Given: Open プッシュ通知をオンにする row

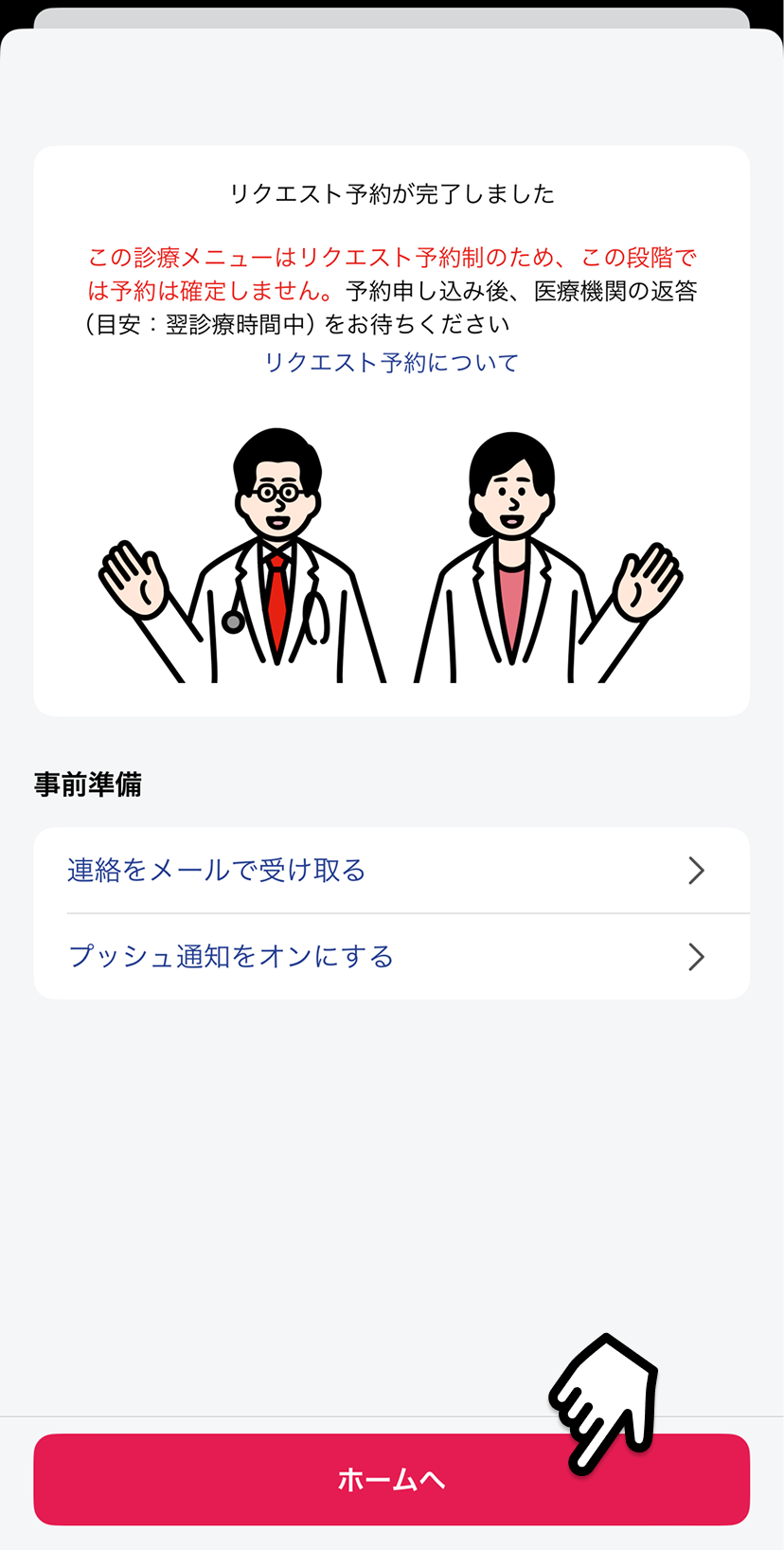Looking at the screenshot, I should click(391, 957).
